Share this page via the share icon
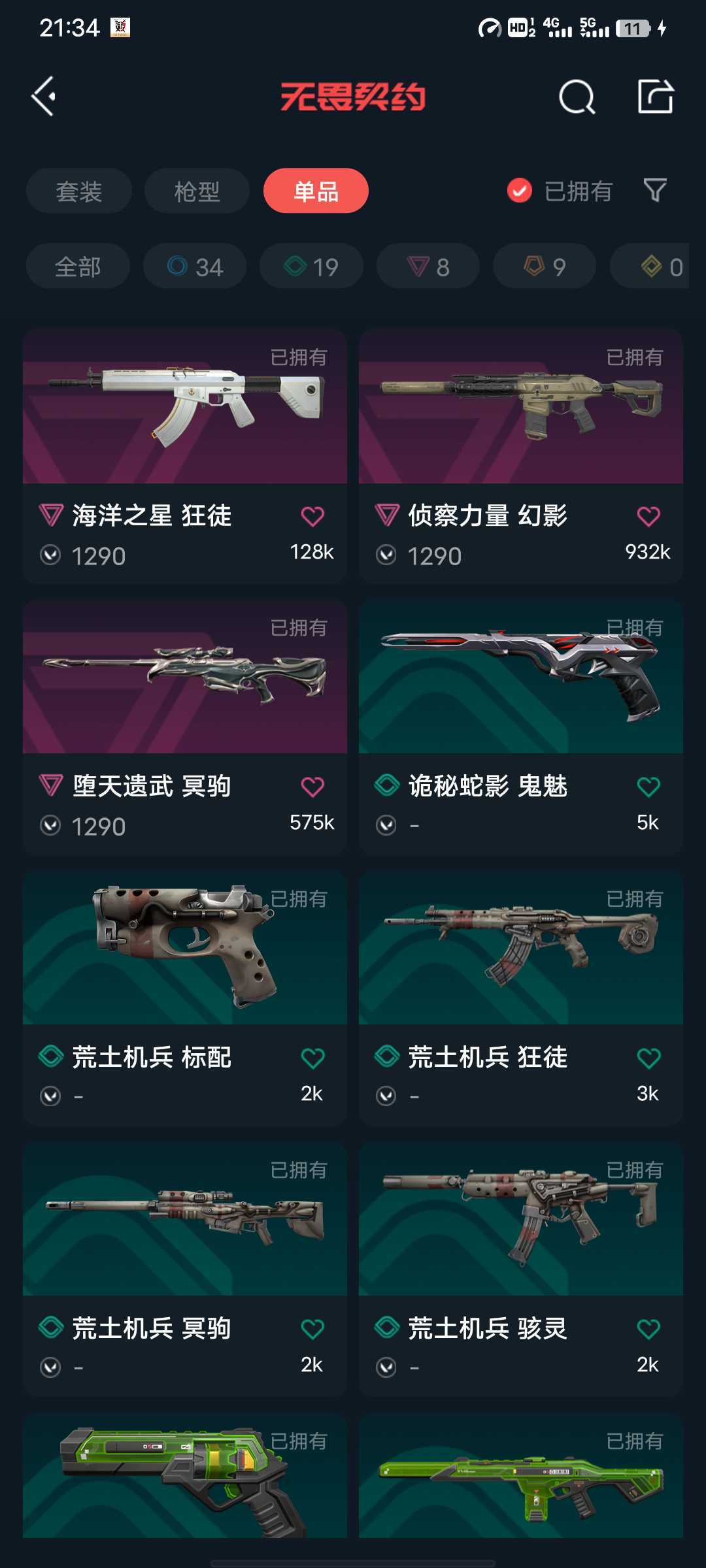The width and height of the screenshot is (706, 1568). (655, 96)
